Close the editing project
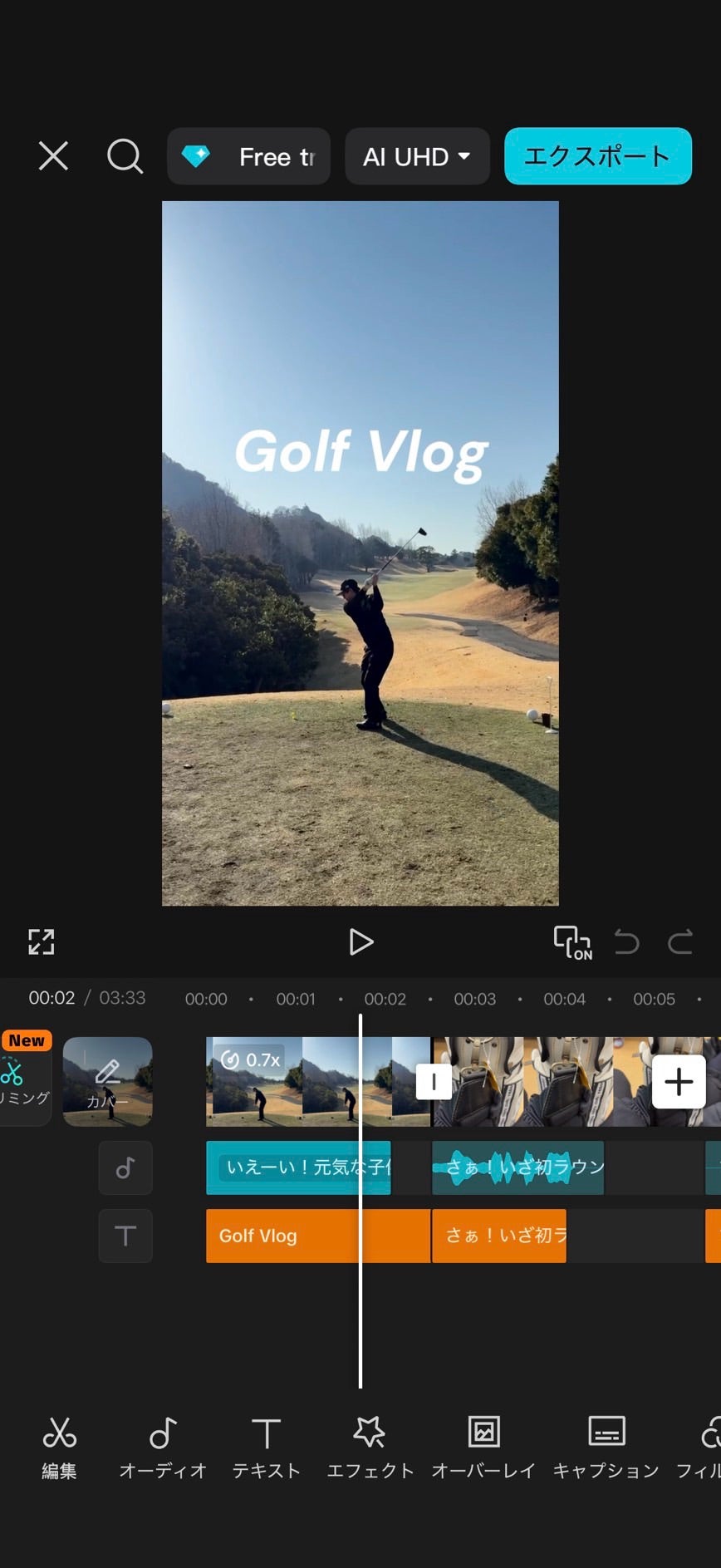The image size is (721, 1568). [53, 156]
